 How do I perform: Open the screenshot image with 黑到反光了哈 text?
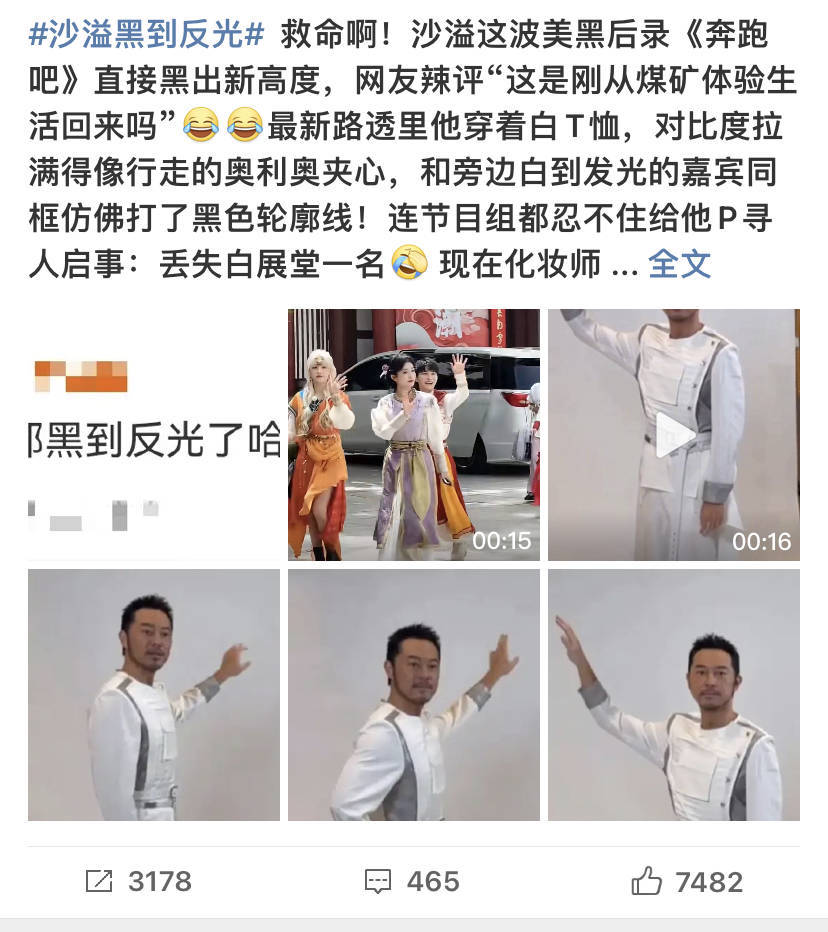(154, 434)
